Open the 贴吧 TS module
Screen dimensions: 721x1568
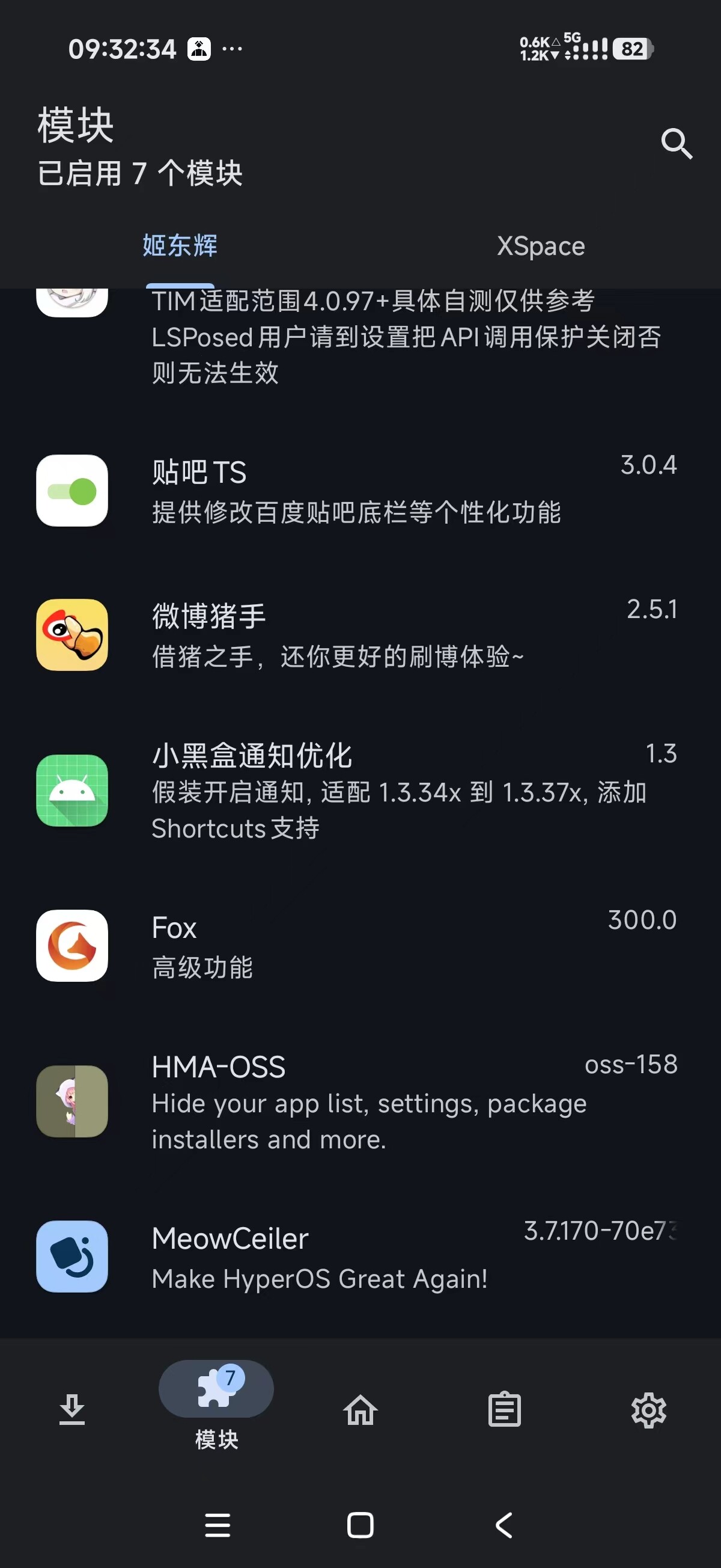pyautogui.click(x=360, y=491)
